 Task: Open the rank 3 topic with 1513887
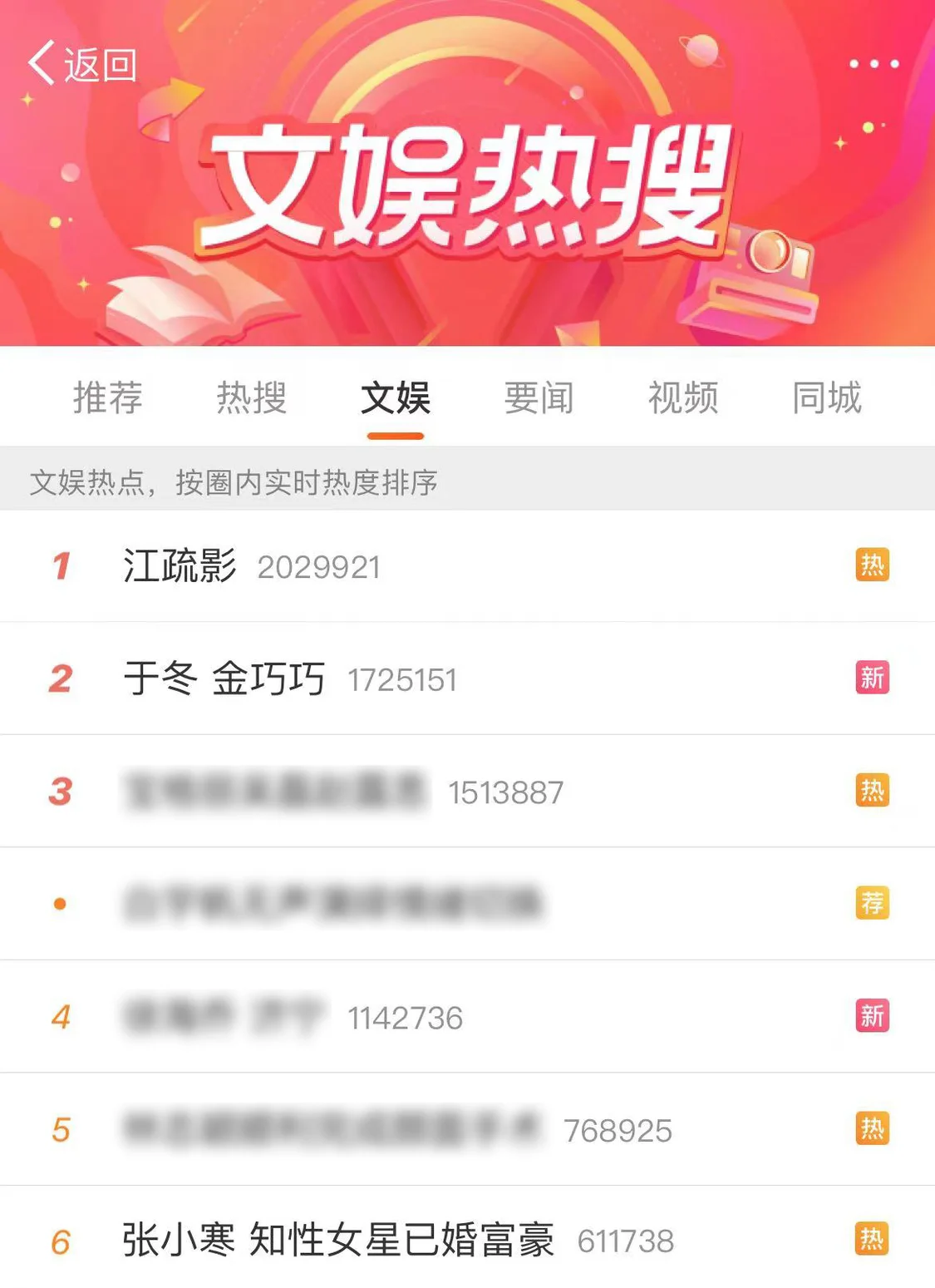[x=276, y=791]
